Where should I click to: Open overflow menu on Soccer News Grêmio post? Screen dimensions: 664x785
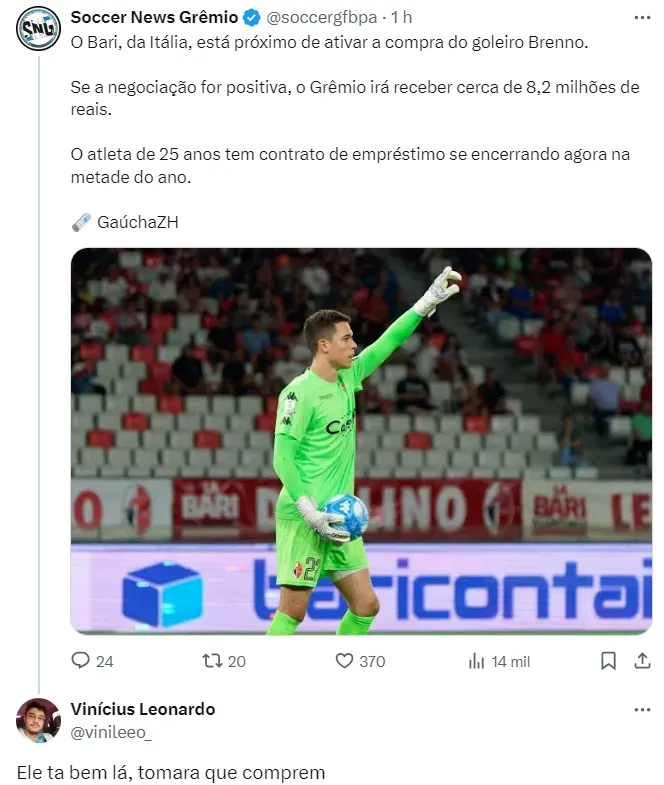(642, 18)
